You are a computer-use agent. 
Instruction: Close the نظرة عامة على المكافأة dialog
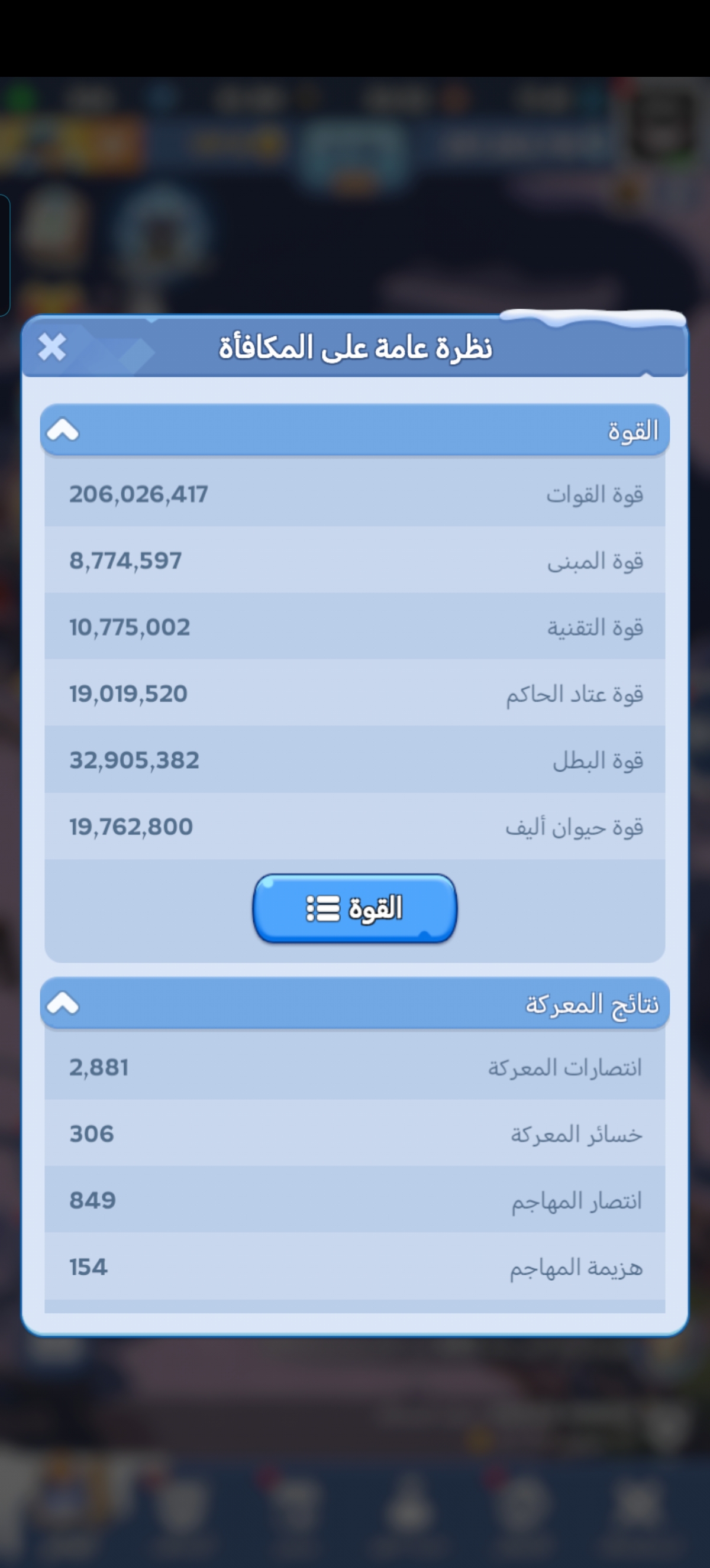51,347
